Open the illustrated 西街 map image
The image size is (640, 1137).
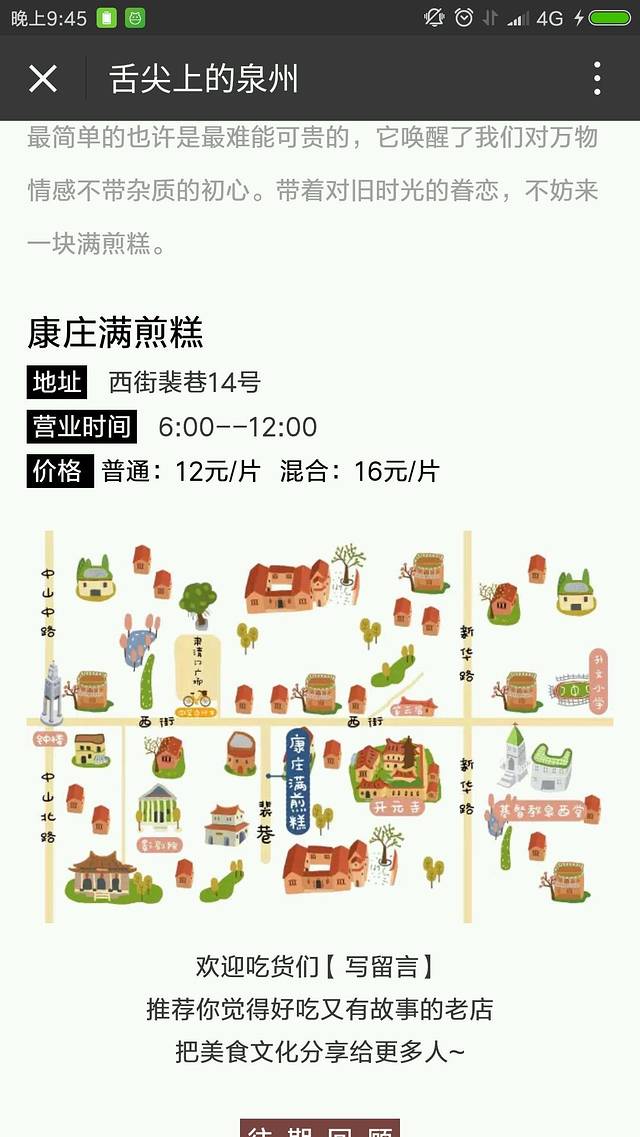tap(320, 727)
